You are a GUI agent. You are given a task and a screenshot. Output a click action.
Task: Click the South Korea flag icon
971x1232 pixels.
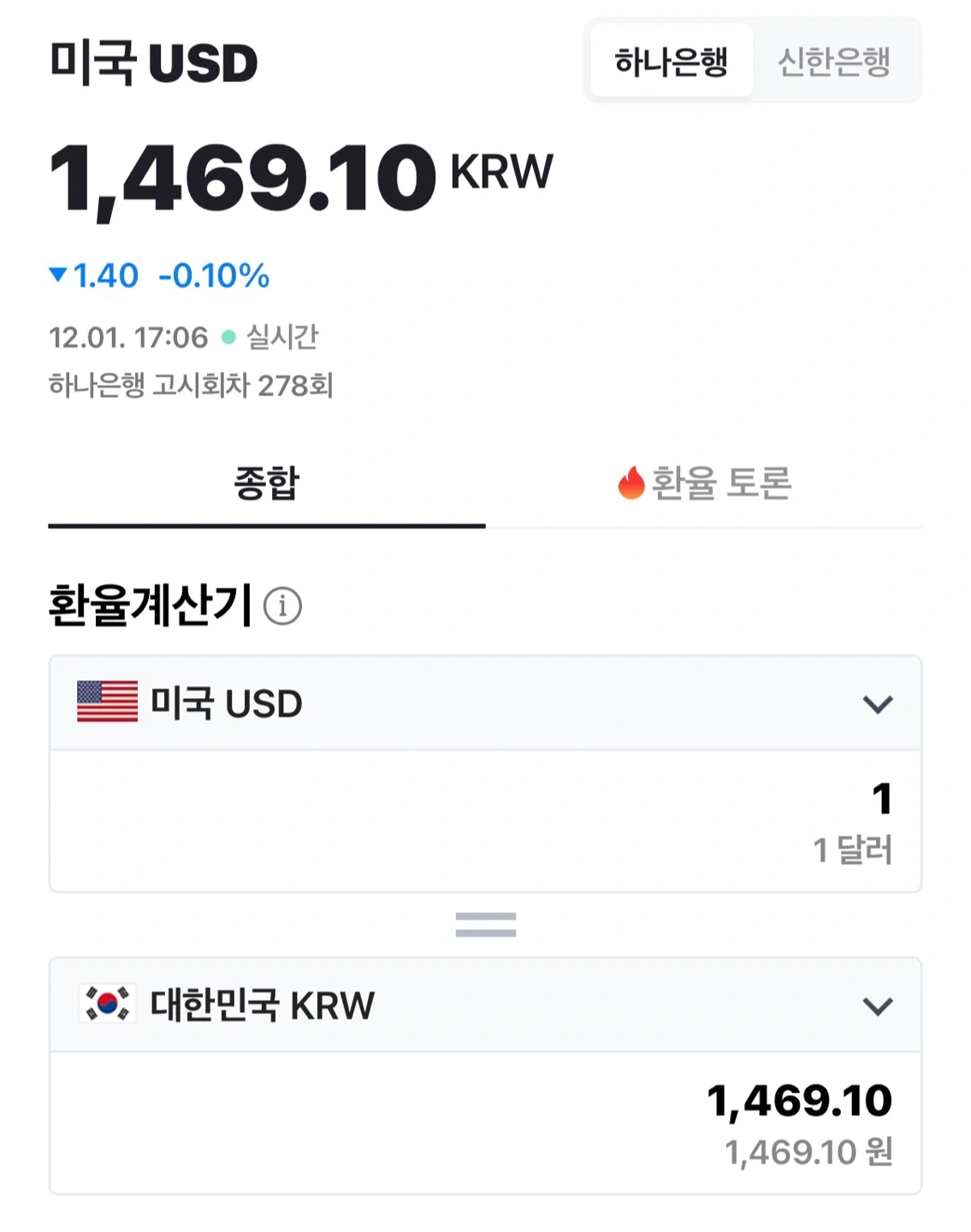[106, 1003]
